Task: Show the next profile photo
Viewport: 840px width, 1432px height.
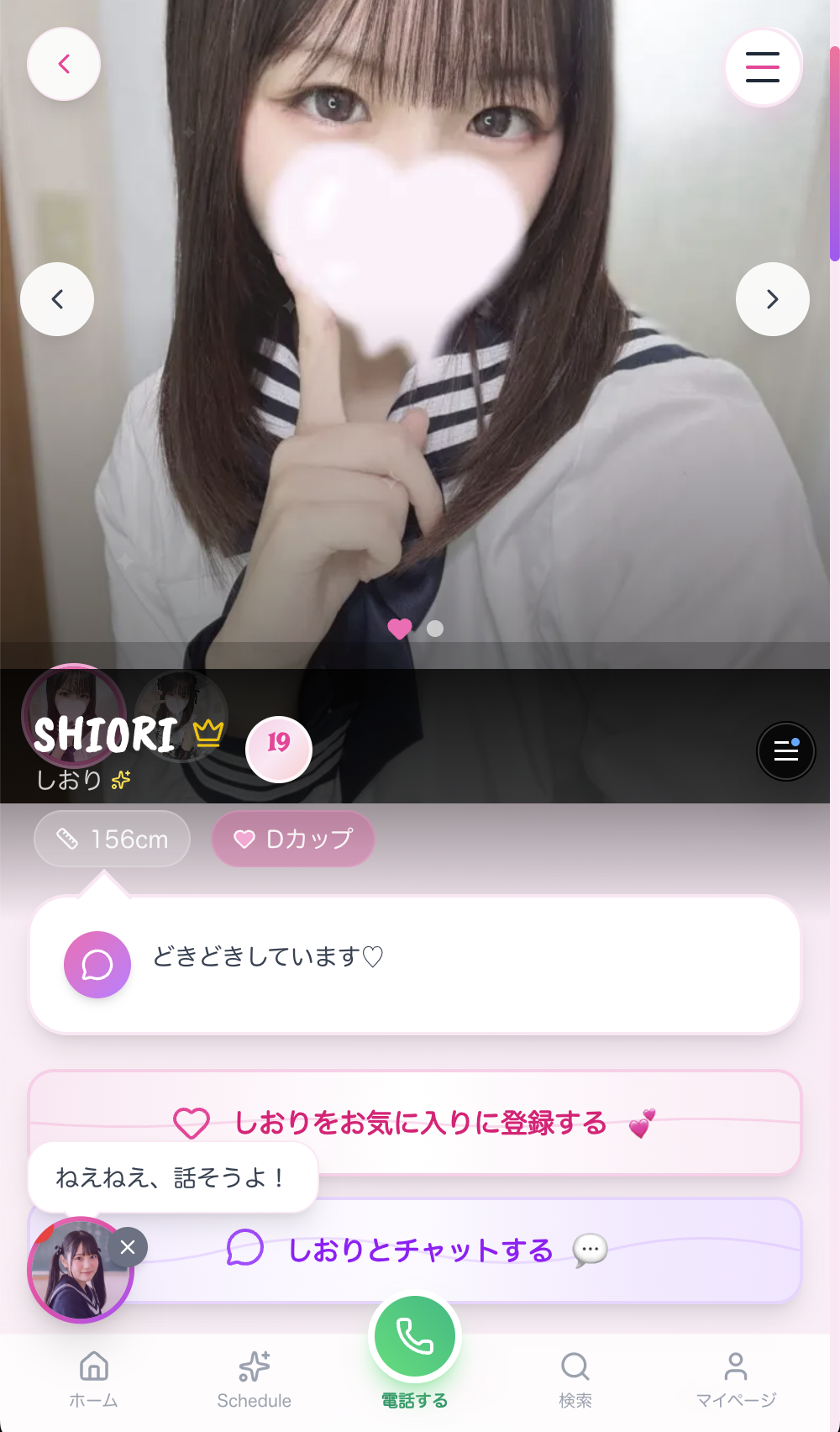Action: 772,299
